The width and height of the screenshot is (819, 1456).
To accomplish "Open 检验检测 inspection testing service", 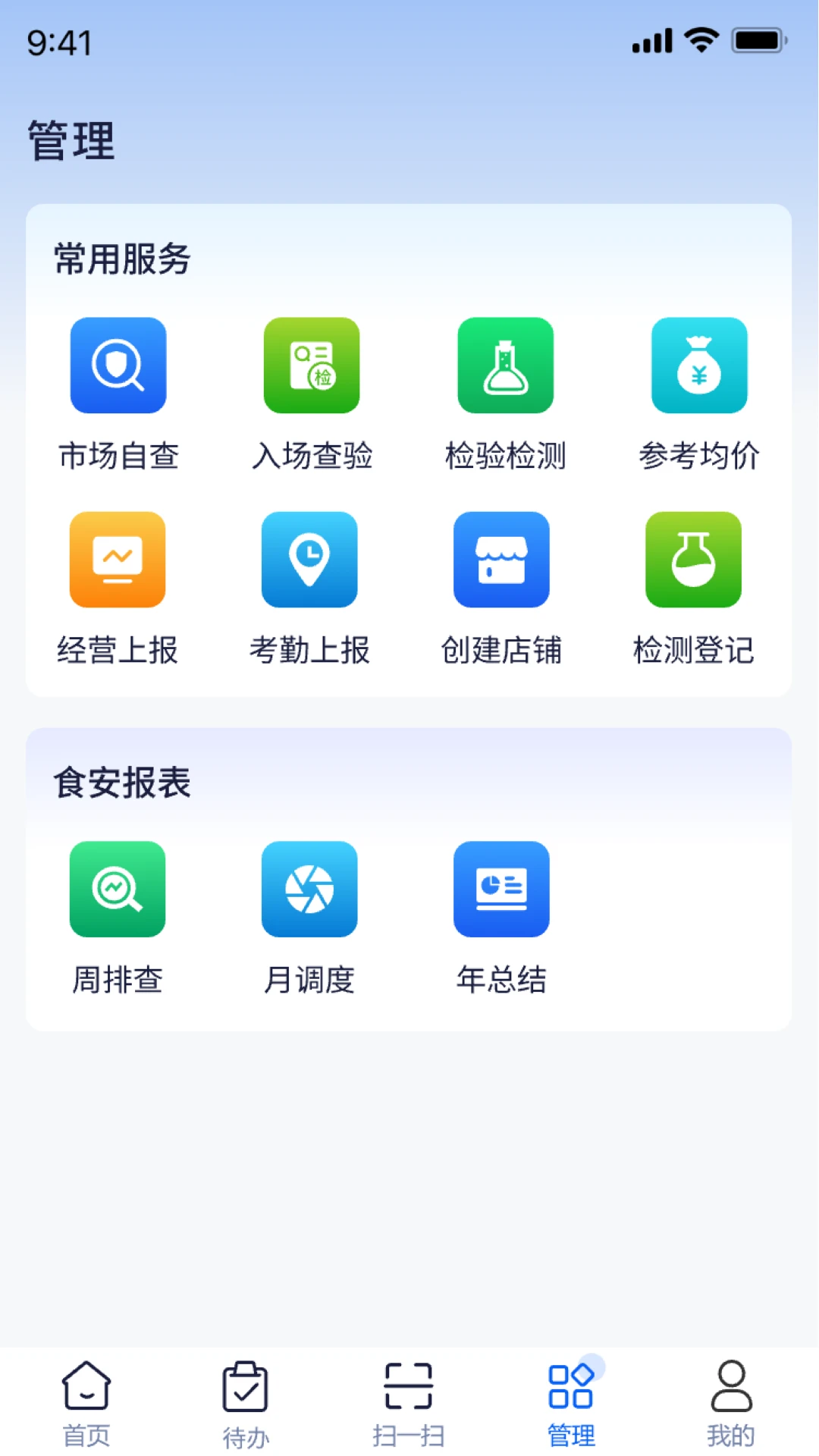I will coord(505,366).
